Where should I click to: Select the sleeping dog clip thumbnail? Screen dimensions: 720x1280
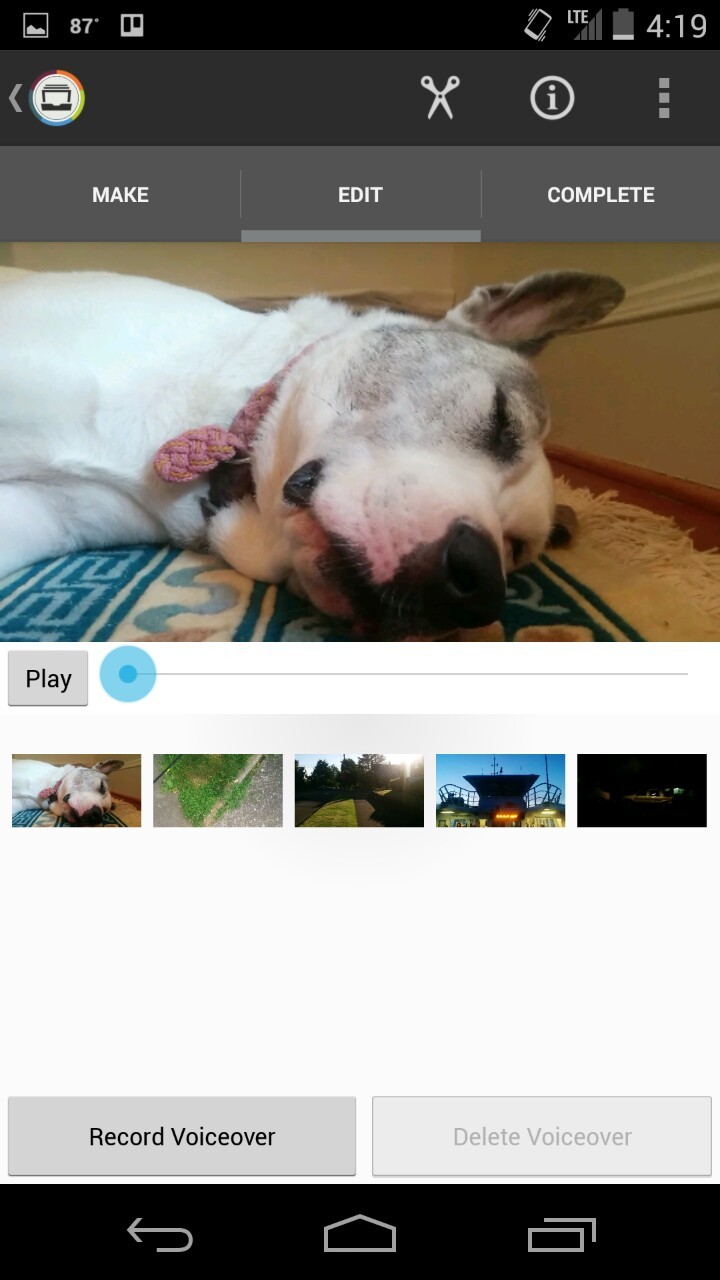click(76, 790)
